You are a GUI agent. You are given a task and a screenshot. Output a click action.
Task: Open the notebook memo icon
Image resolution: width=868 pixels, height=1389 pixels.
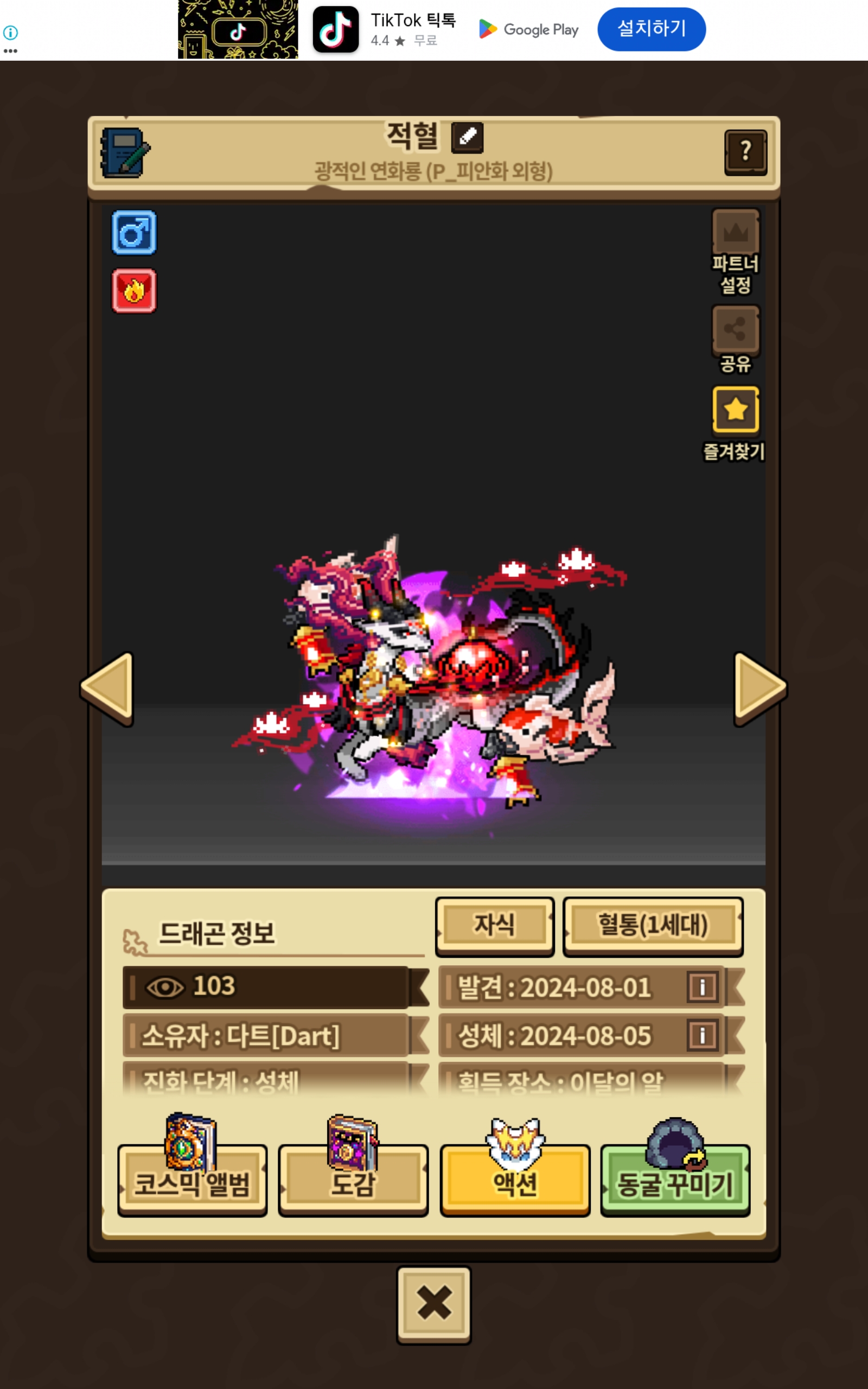[125, 152]
